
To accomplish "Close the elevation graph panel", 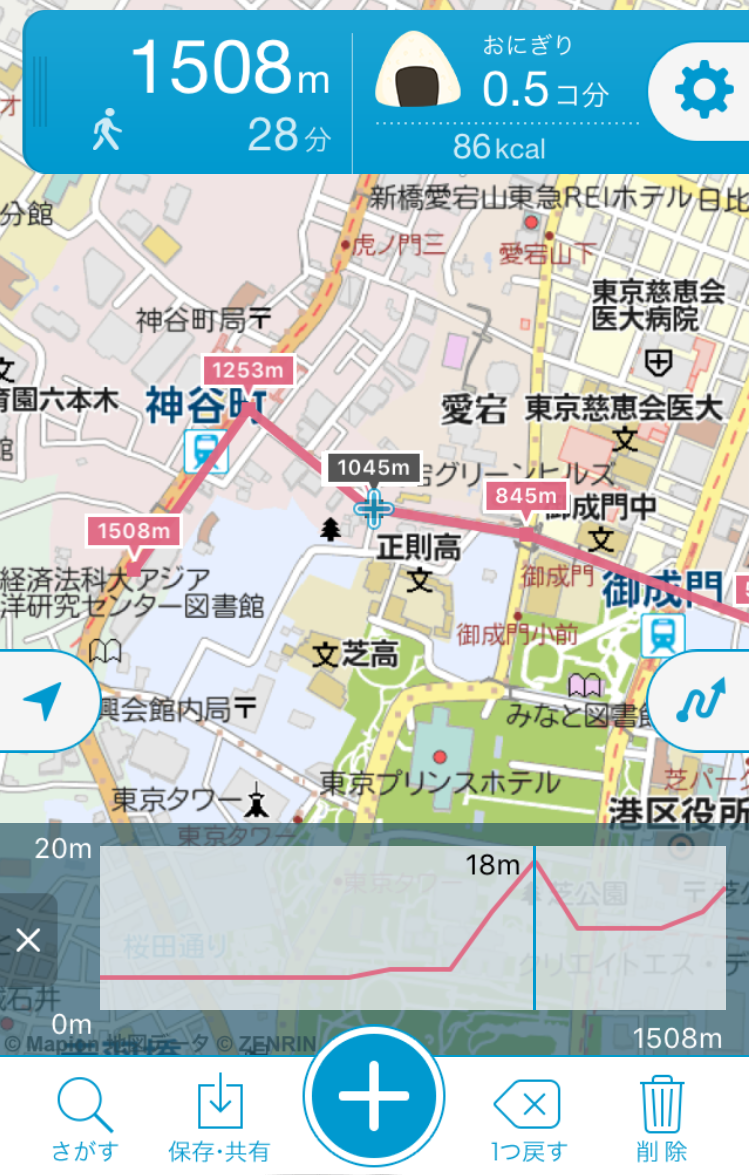I will pos(28,940).
